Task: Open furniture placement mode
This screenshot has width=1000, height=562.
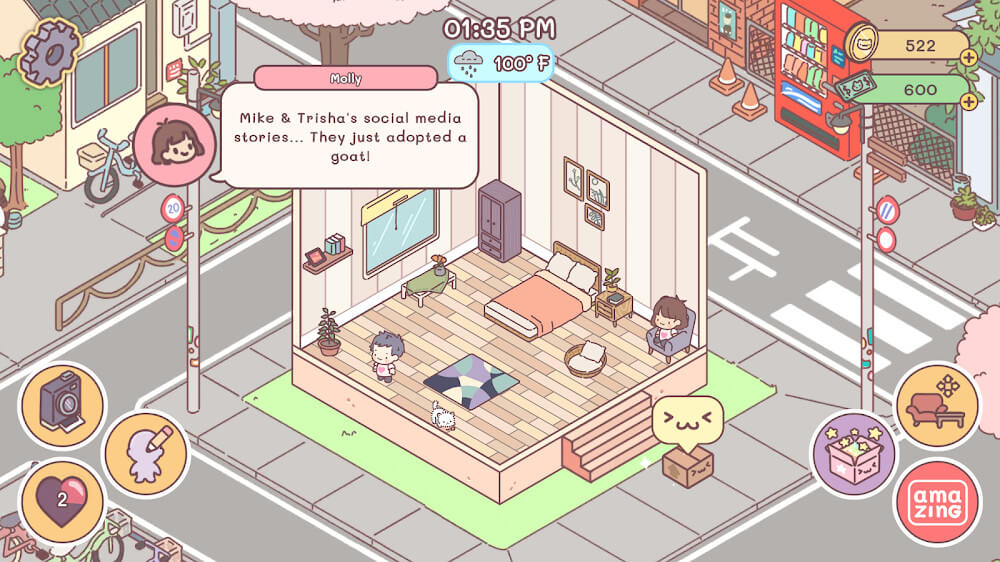Action: point(937,405)
